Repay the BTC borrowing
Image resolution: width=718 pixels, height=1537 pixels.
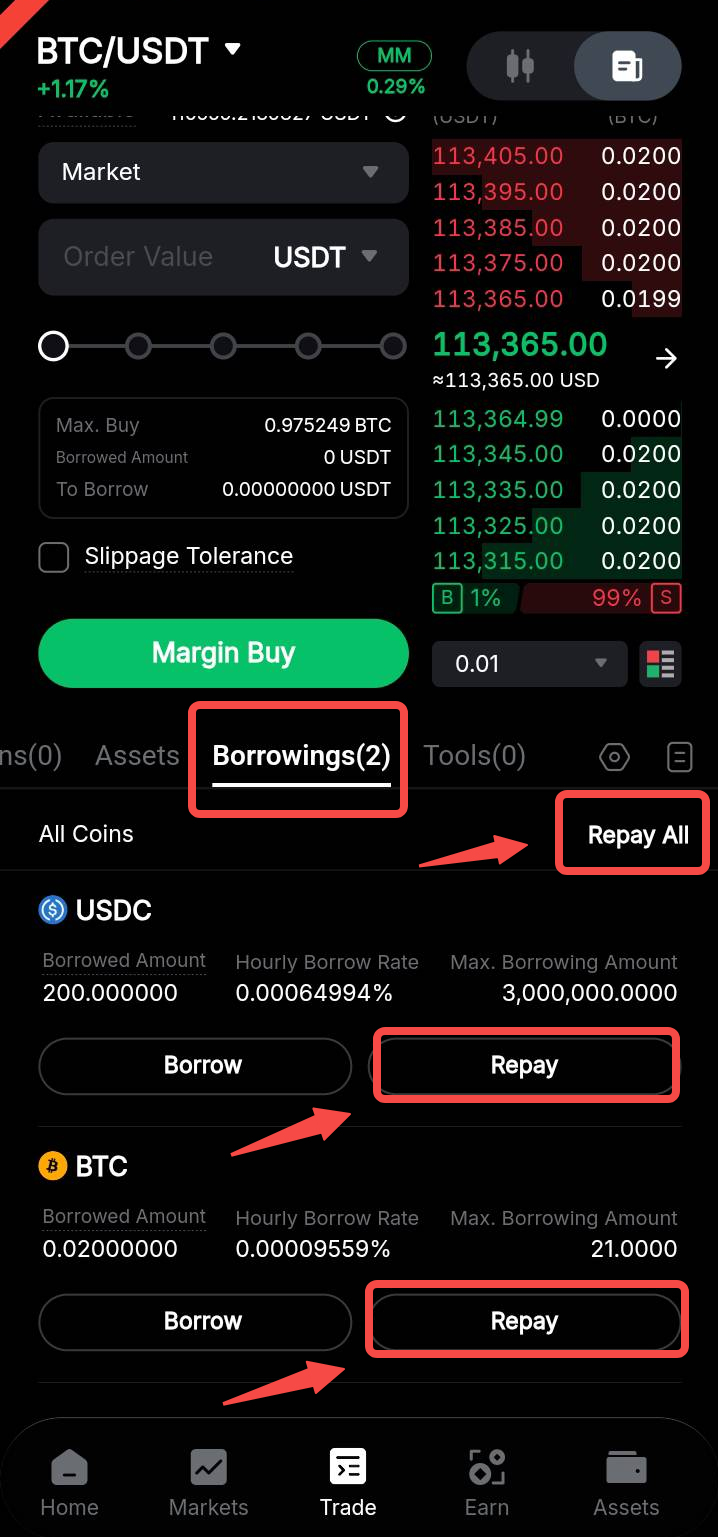point(525,1322)
